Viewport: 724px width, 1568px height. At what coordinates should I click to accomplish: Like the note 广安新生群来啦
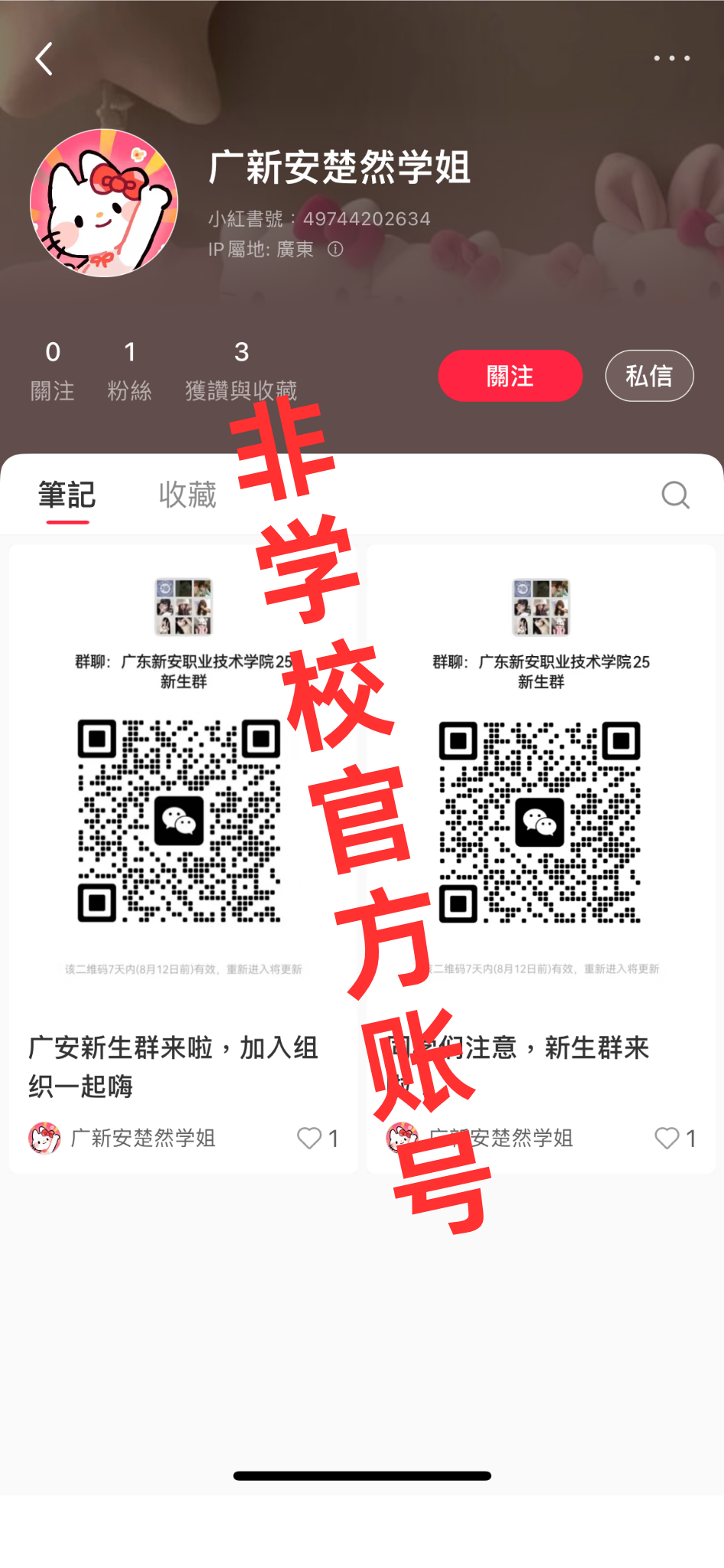point(309,1138)
